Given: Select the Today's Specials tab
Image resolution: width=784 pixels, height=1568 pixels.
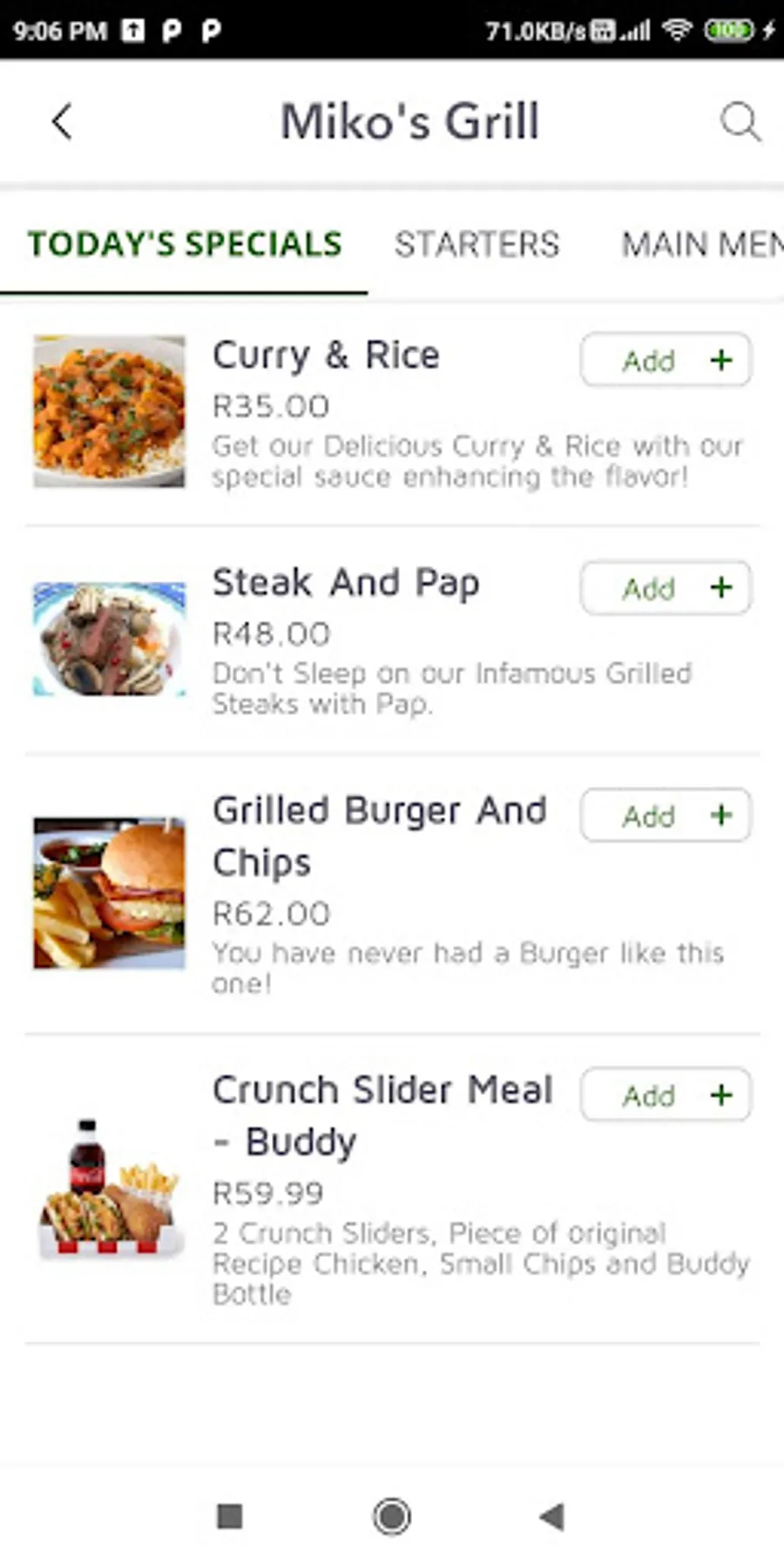Looking at the screenshot, I should [x=185, y=245].
